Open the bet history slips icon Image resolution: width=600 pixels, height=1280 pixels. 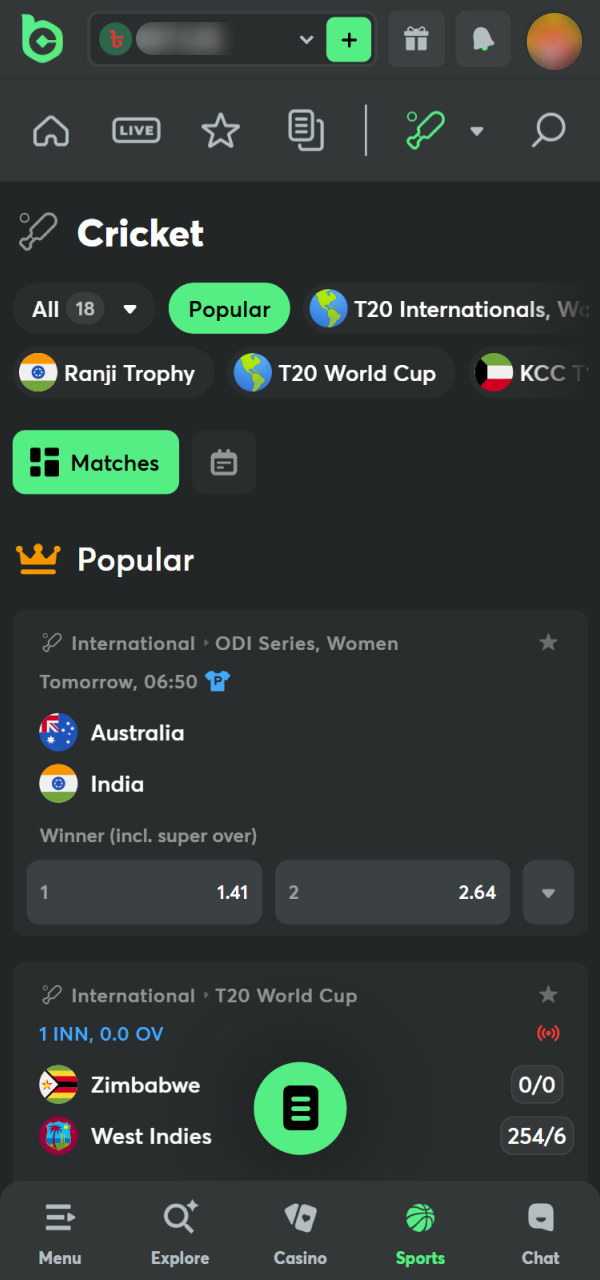coord(305,131)
